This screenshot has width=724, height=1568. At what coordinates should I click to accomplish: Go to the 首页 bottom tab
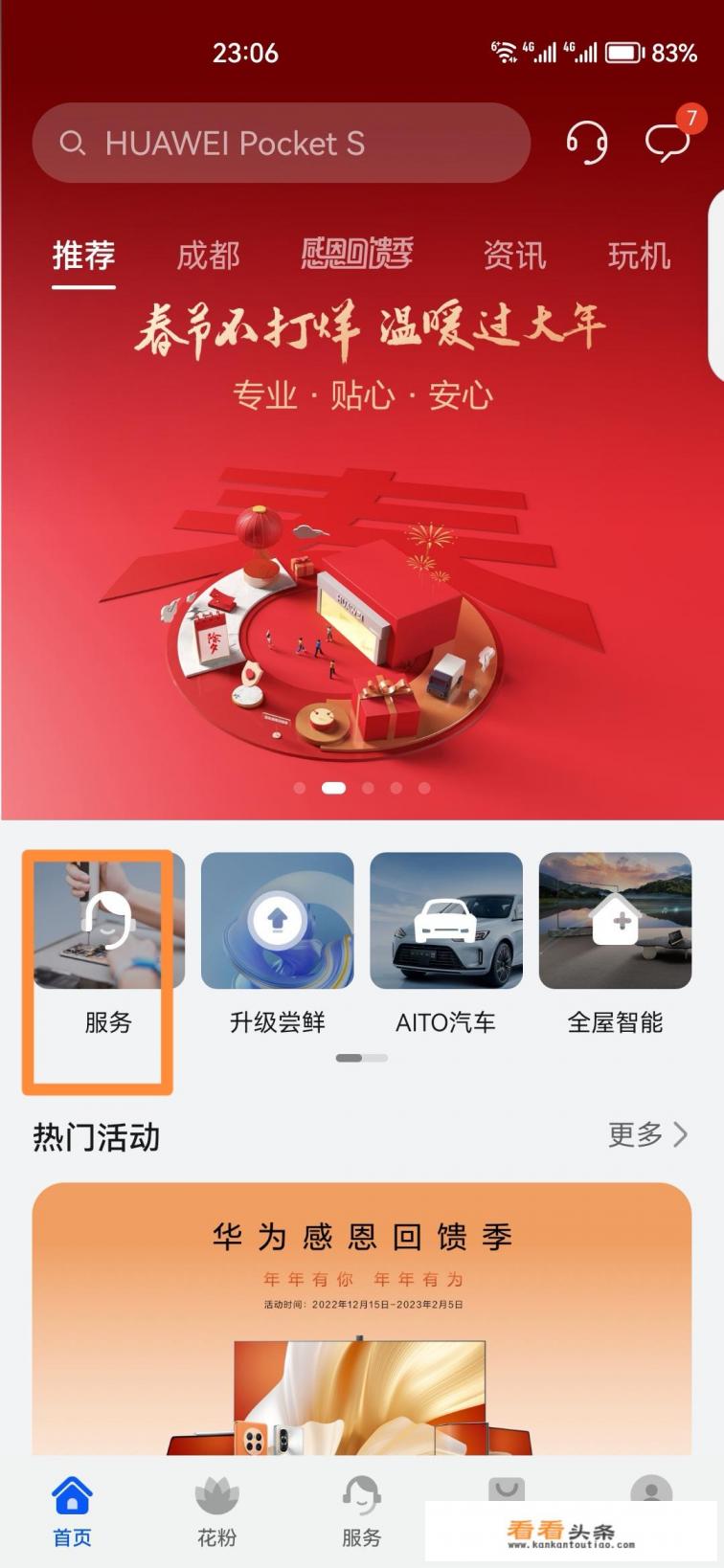(x=72, y=1512)
